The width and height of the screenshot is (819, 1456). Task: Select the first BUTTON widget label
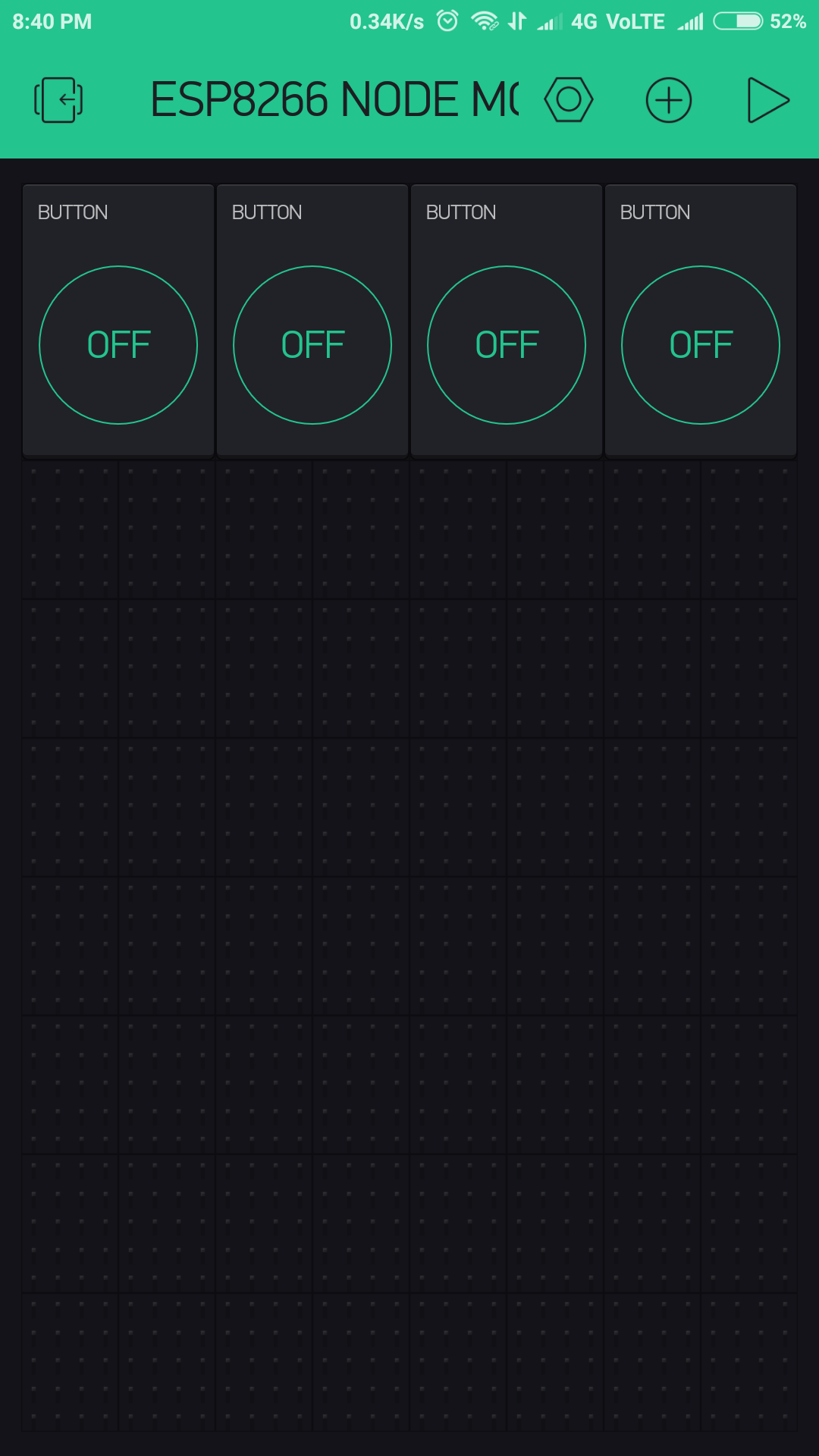tap(72, 213)
